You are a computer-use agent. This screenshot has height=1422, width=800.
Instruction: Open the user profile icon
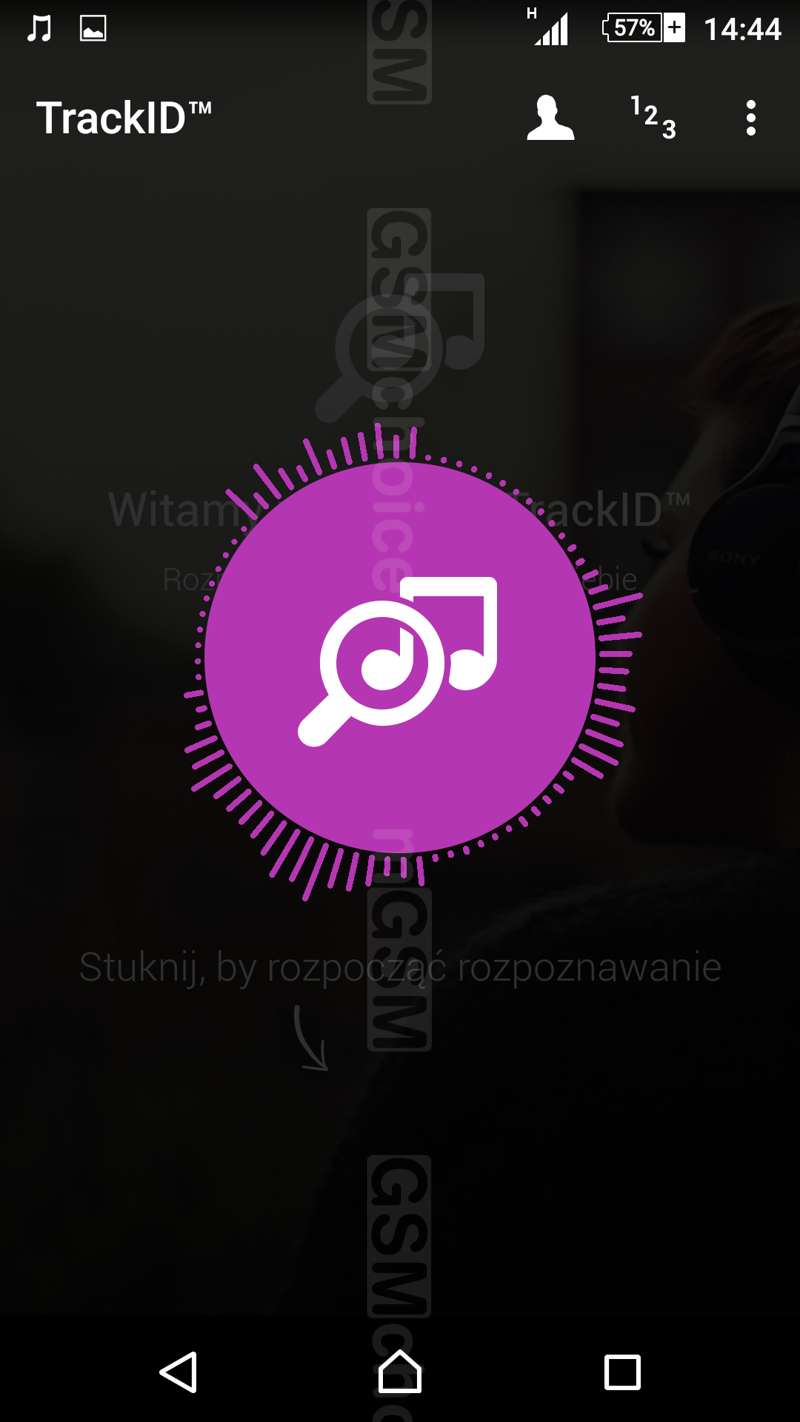tap(550, 118)
